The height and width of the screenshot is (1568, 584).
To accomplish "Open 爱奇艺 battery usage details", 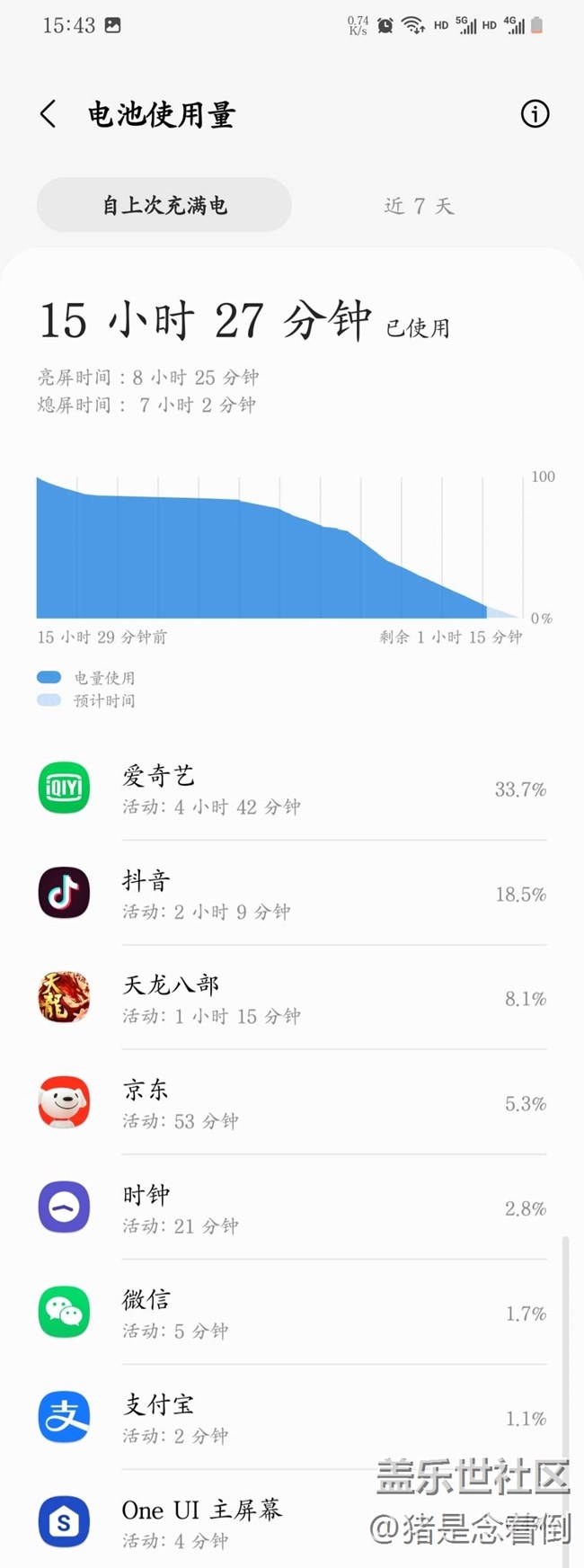I will [292, 789].
